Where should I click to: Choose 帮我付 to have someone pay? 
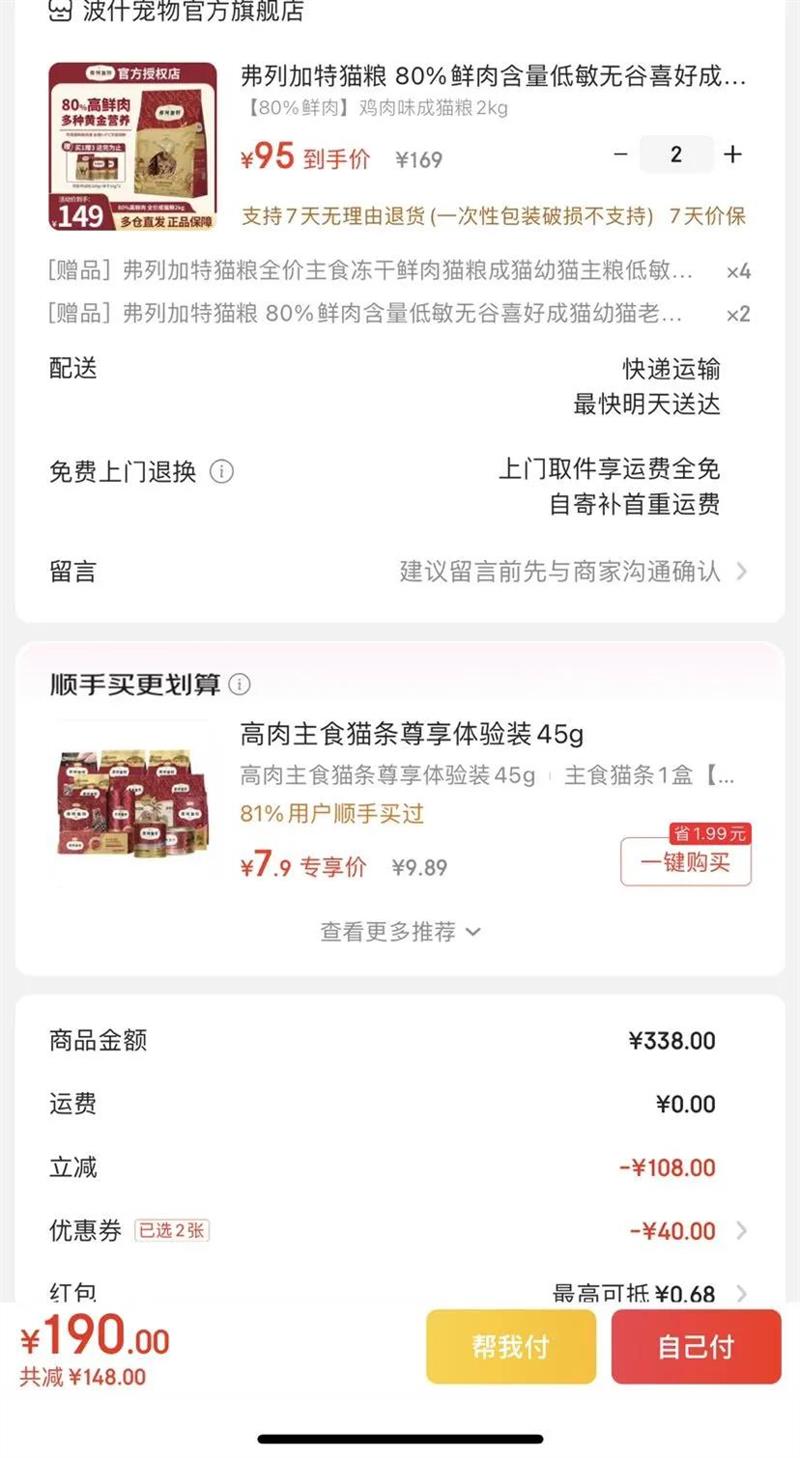pyautogui.click(x=511, y=1347)
